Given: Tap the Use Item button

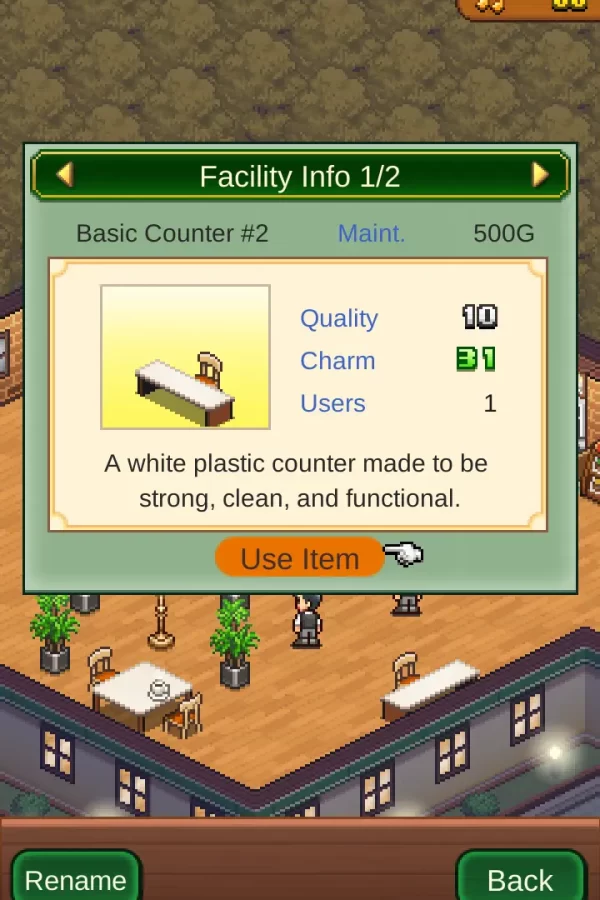Looking at the screenshot, I should 300,558.
